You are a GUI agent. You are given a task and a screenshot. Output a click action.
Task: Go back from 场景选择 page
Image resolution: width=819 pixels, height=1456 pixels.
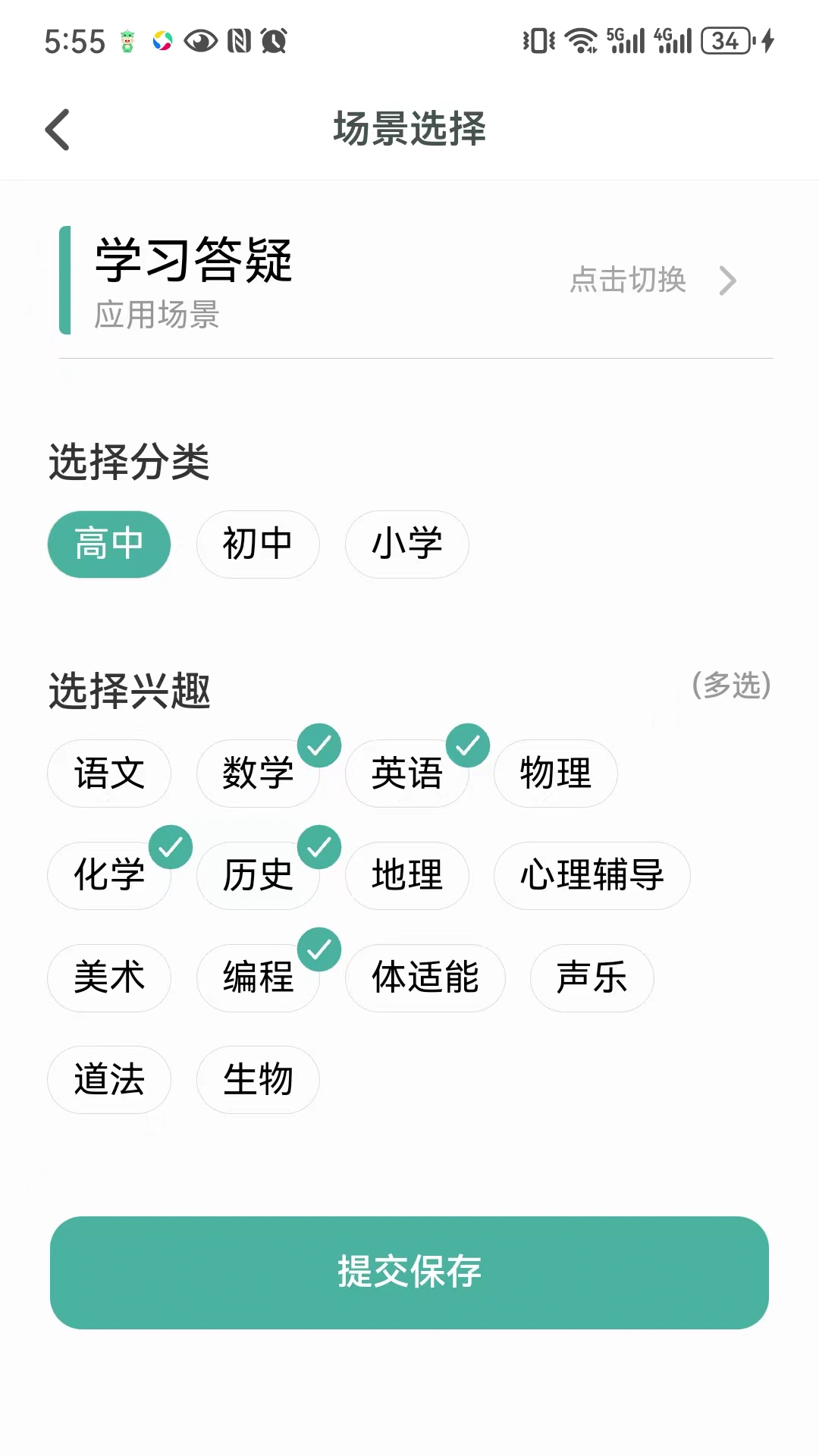58,129
